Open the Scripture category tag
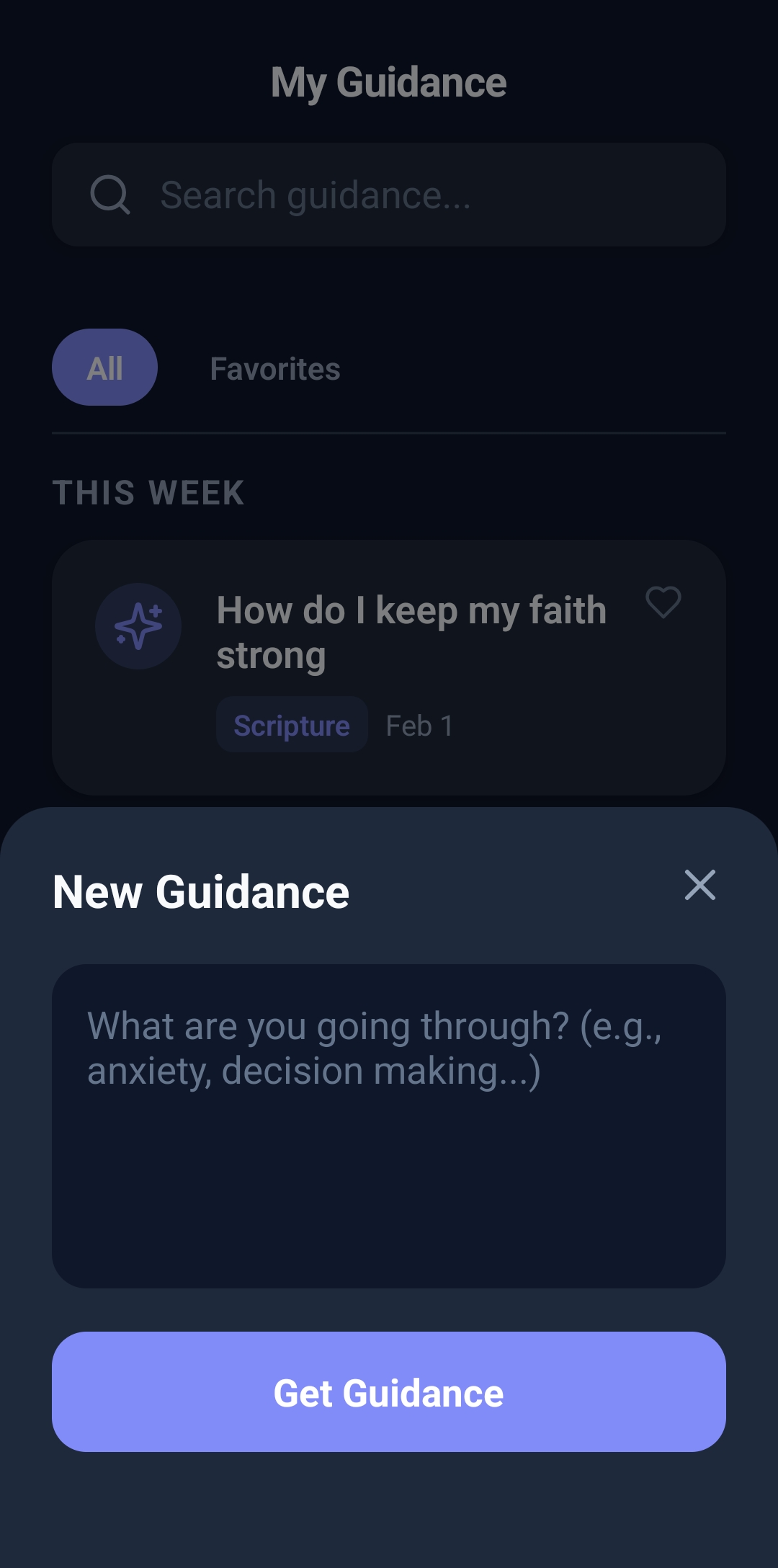Screen dimensions: 778x1568 point(291,725)
